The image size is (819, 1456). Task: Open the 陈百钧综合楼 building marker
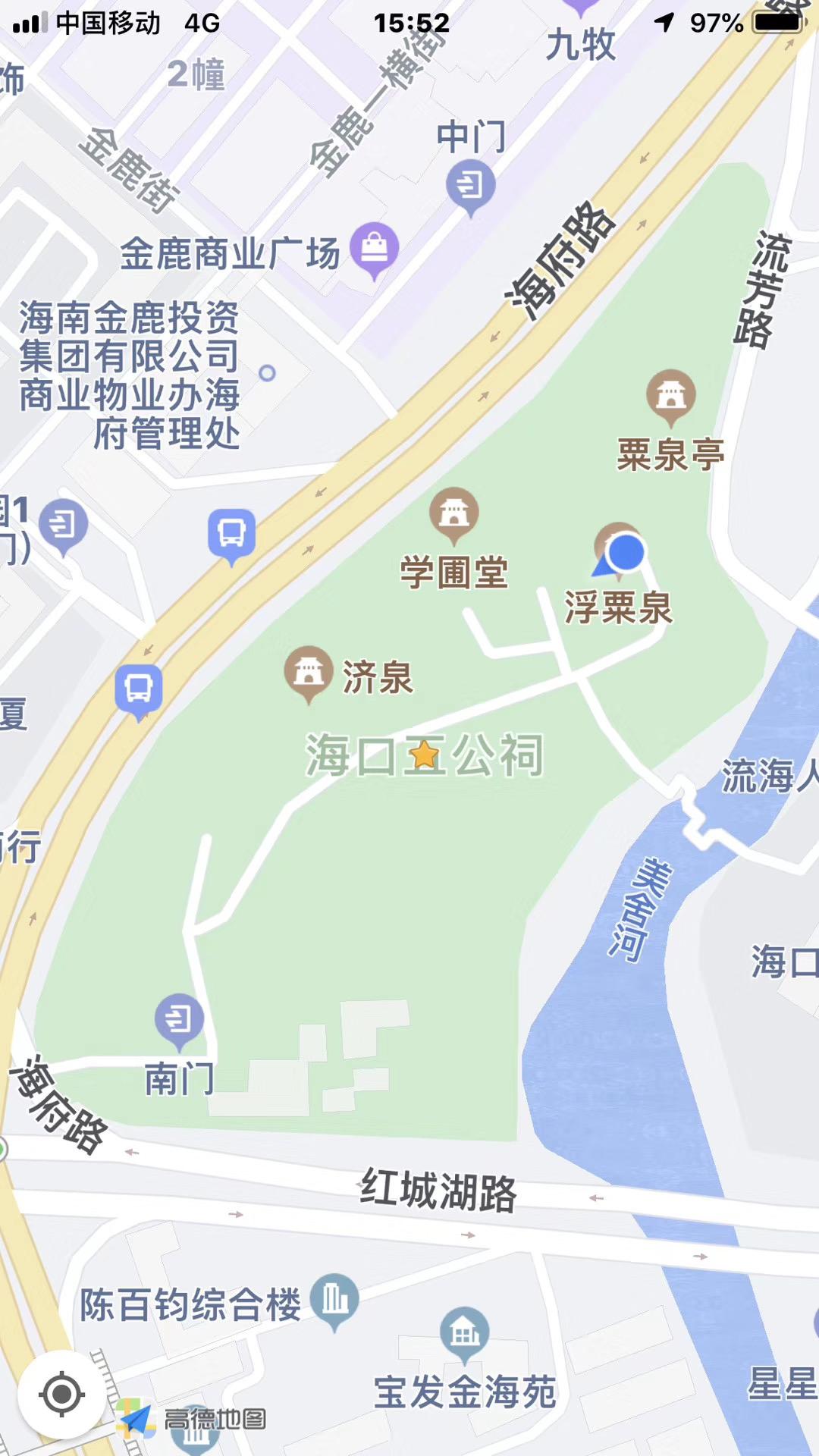pos(334,1300)
